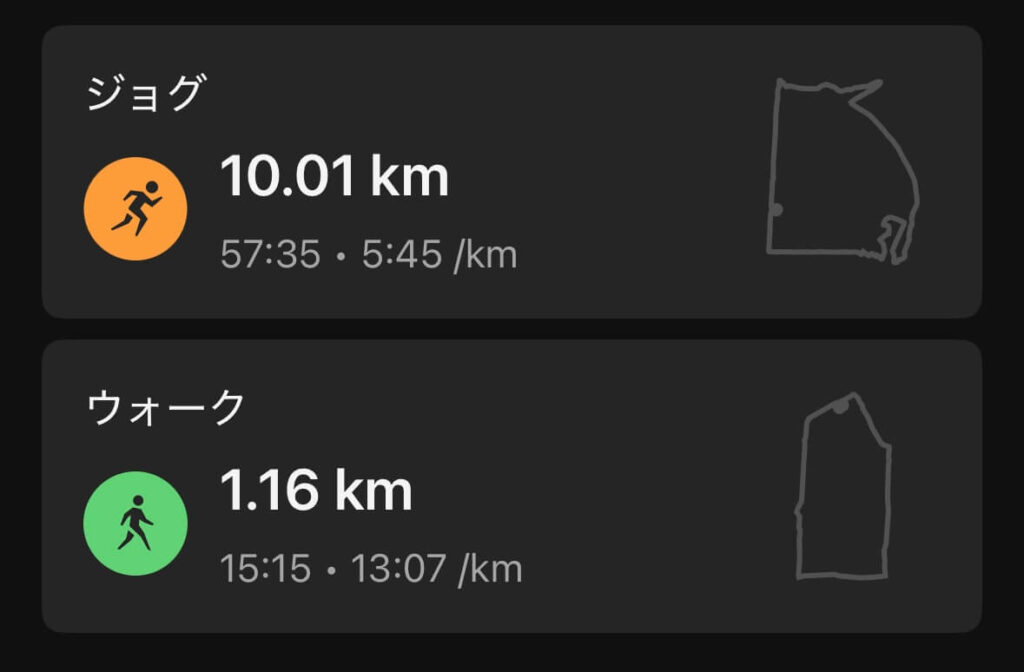Open the 1.16 km ウォーク activity card
The image size is (1024, 672).
coord(510,487)
